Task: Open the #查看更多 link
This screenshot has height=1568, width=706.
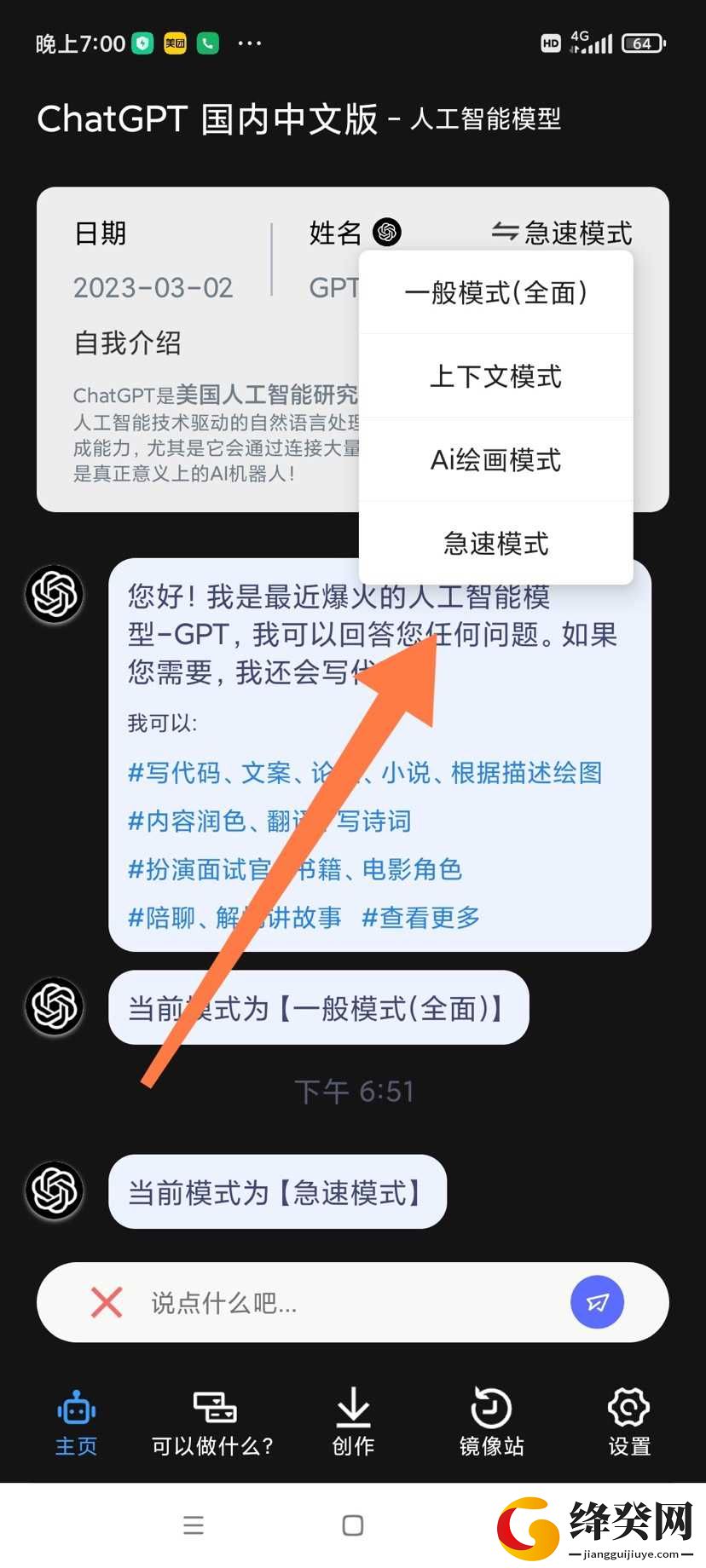Action: (421, 918)
